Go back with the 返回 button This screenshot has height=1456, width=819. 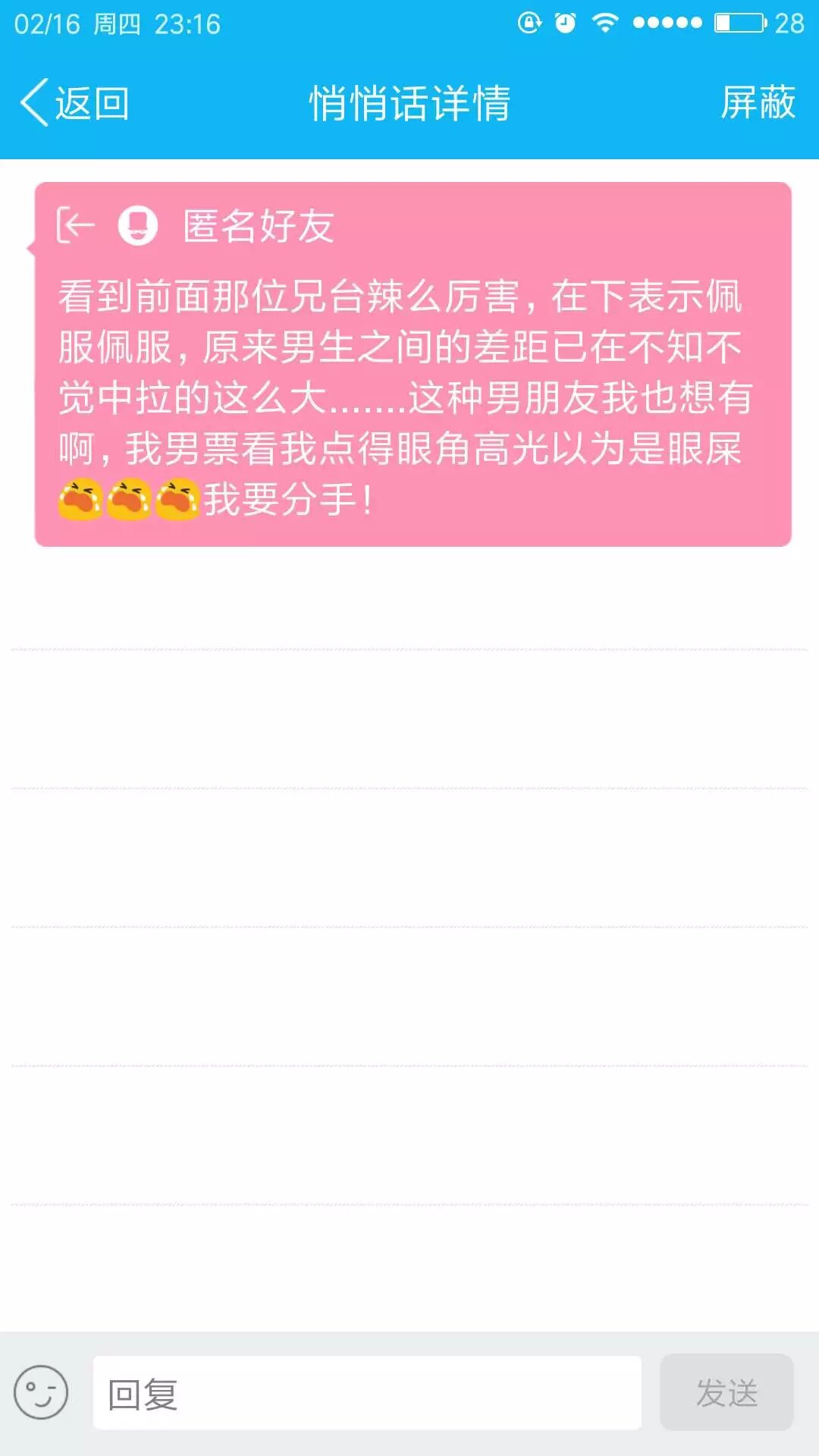point(74,102)
